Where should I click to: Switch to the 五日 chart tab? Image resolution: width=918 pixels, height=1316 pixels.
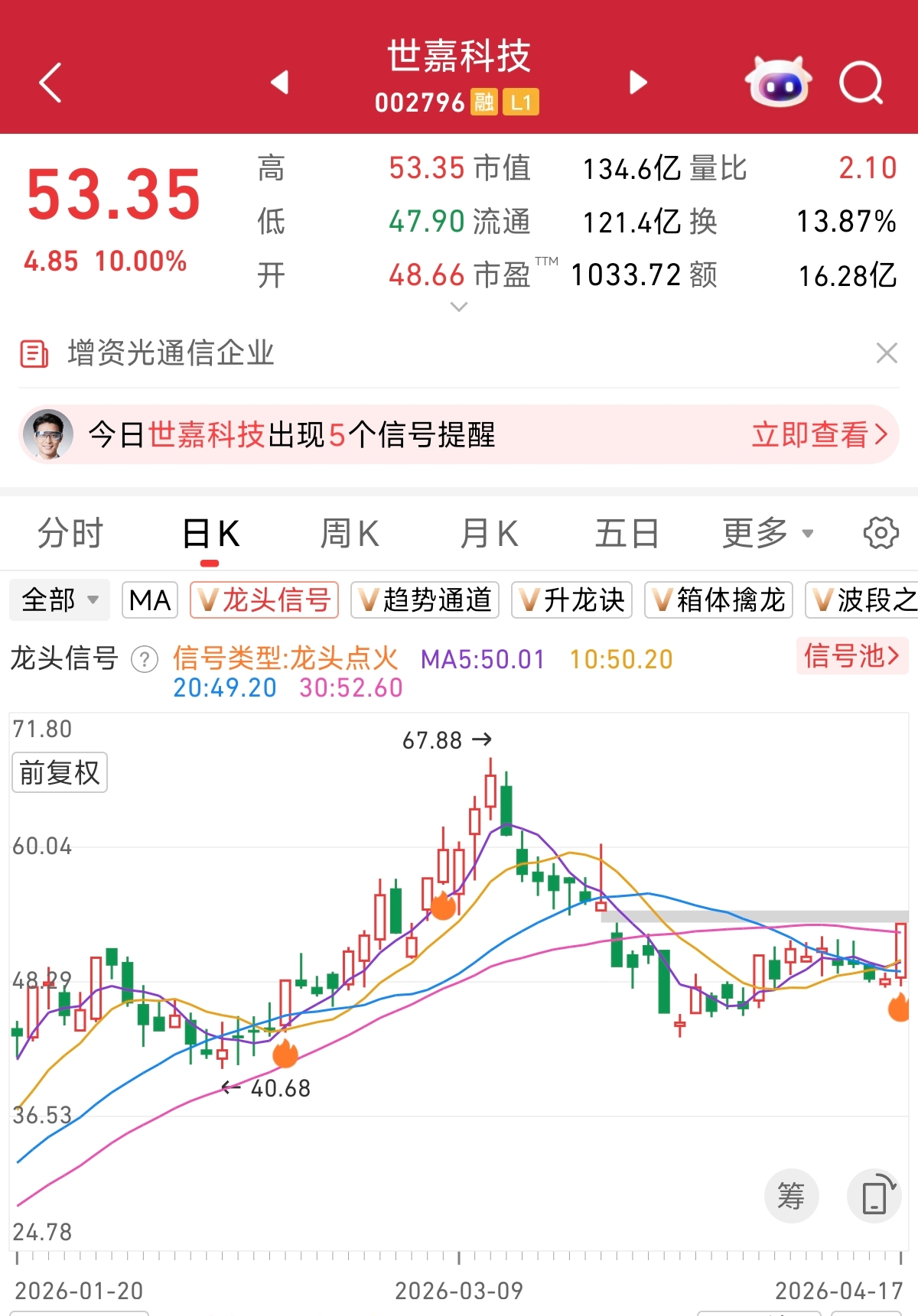click(x=627, y=534)
